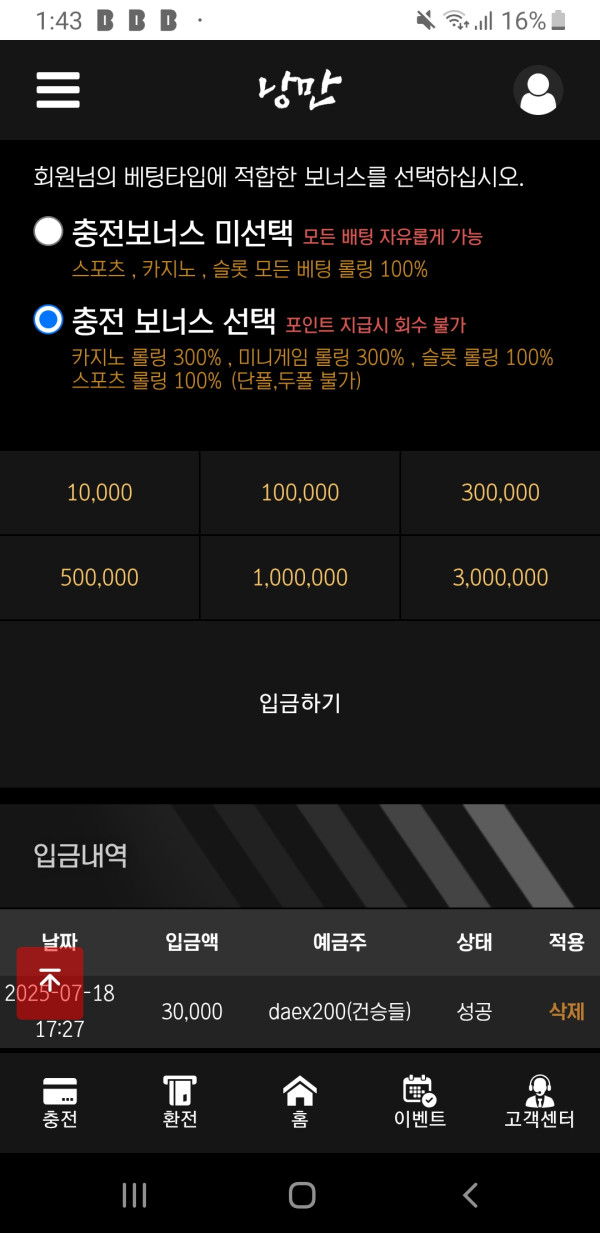Switch to the 충전 tab
Screen dimensions: 600x1233
click(x=60, y=1102)
